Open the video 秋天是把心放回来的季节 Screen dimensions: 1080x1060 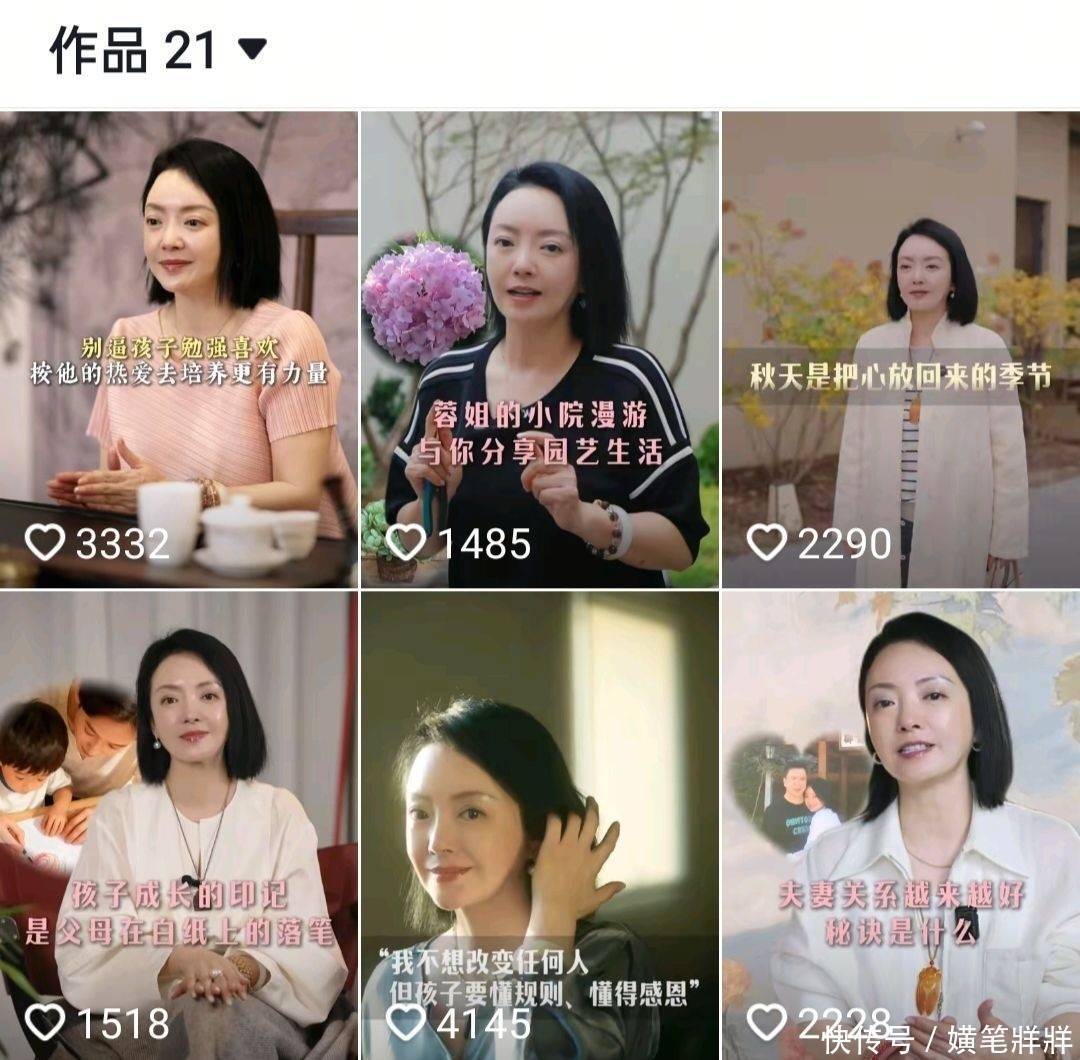pyautogui.click(x=900, y=350)
